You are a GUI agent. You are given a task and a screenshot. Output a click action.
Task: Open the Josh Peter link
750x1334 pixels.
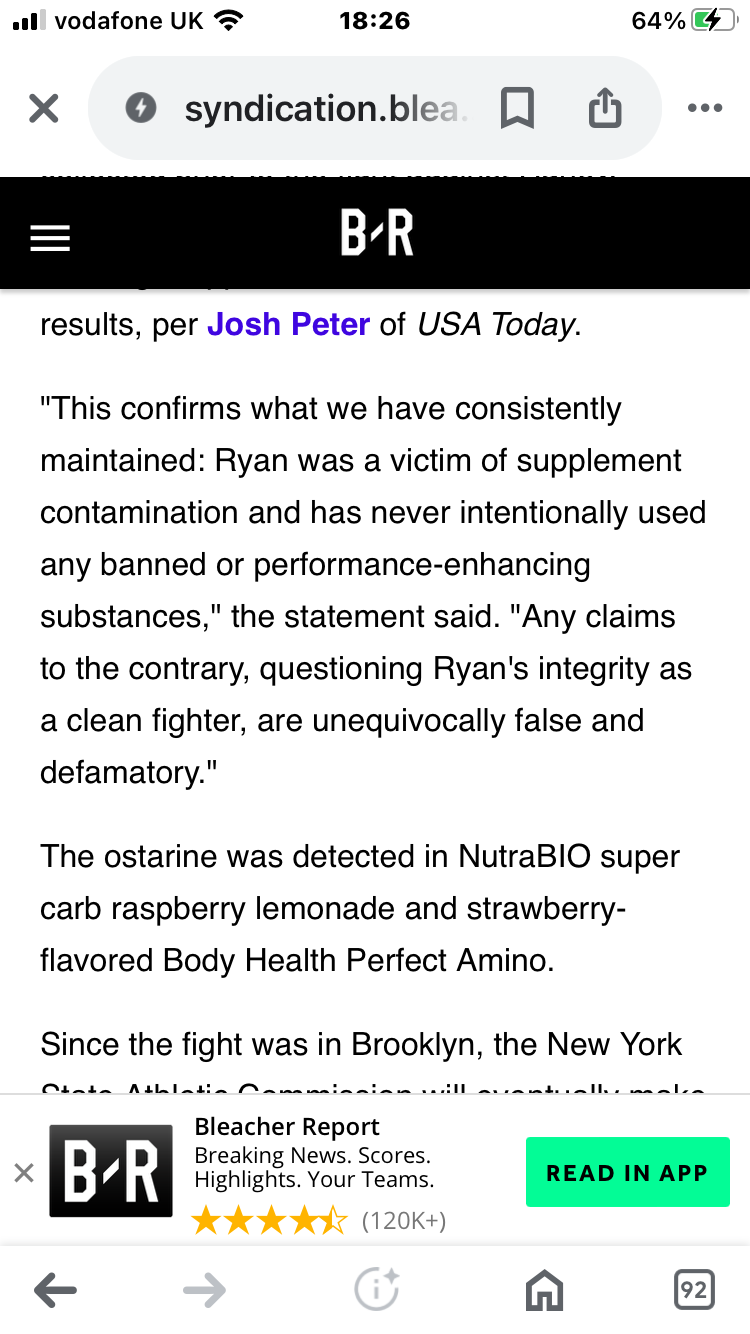pyautogui.click(x=289, y=325)
